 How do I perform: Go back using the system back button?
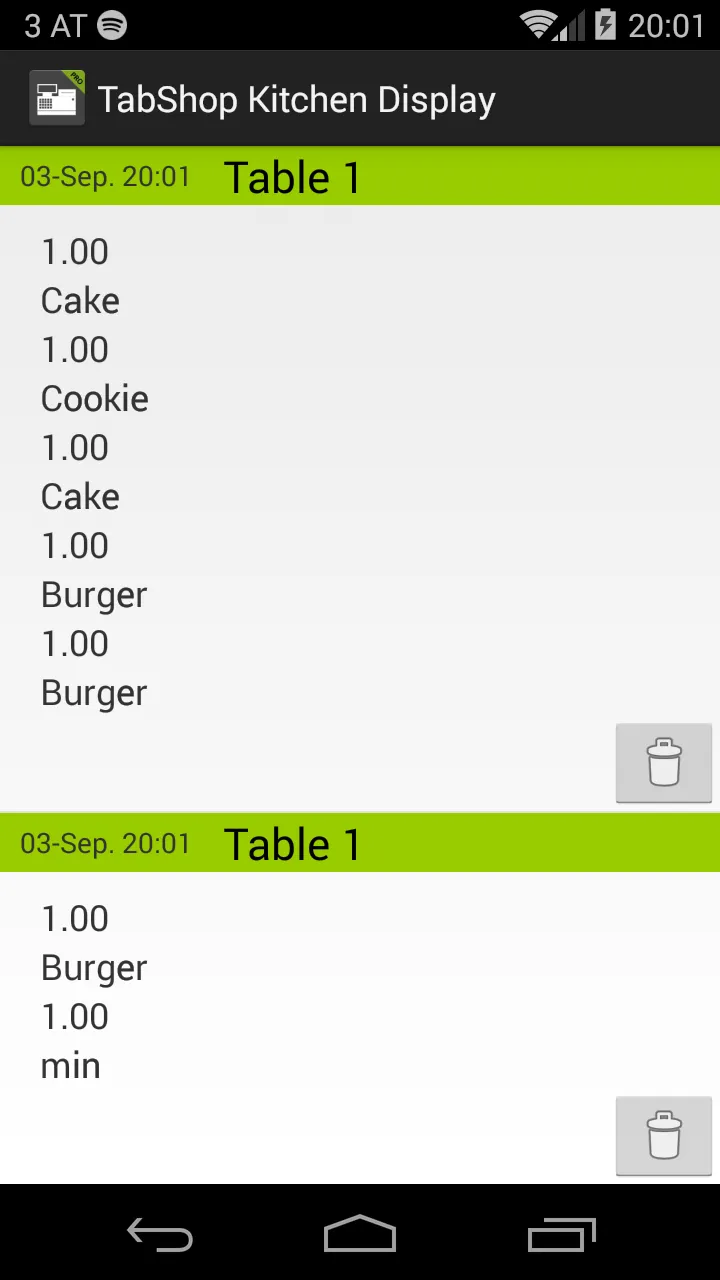[x=160, y=1235]
